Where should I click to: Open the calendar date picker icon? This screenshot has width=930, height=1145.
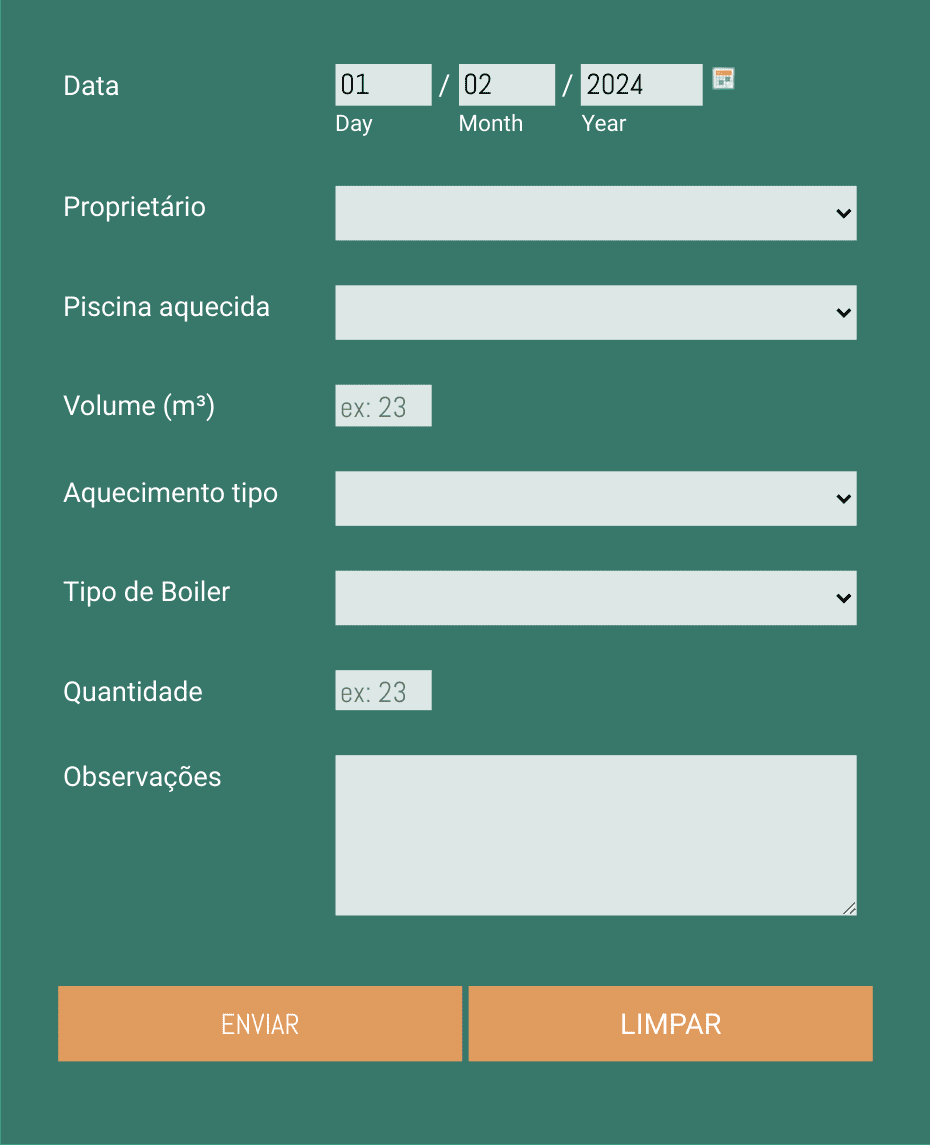(x=723, y=79)
